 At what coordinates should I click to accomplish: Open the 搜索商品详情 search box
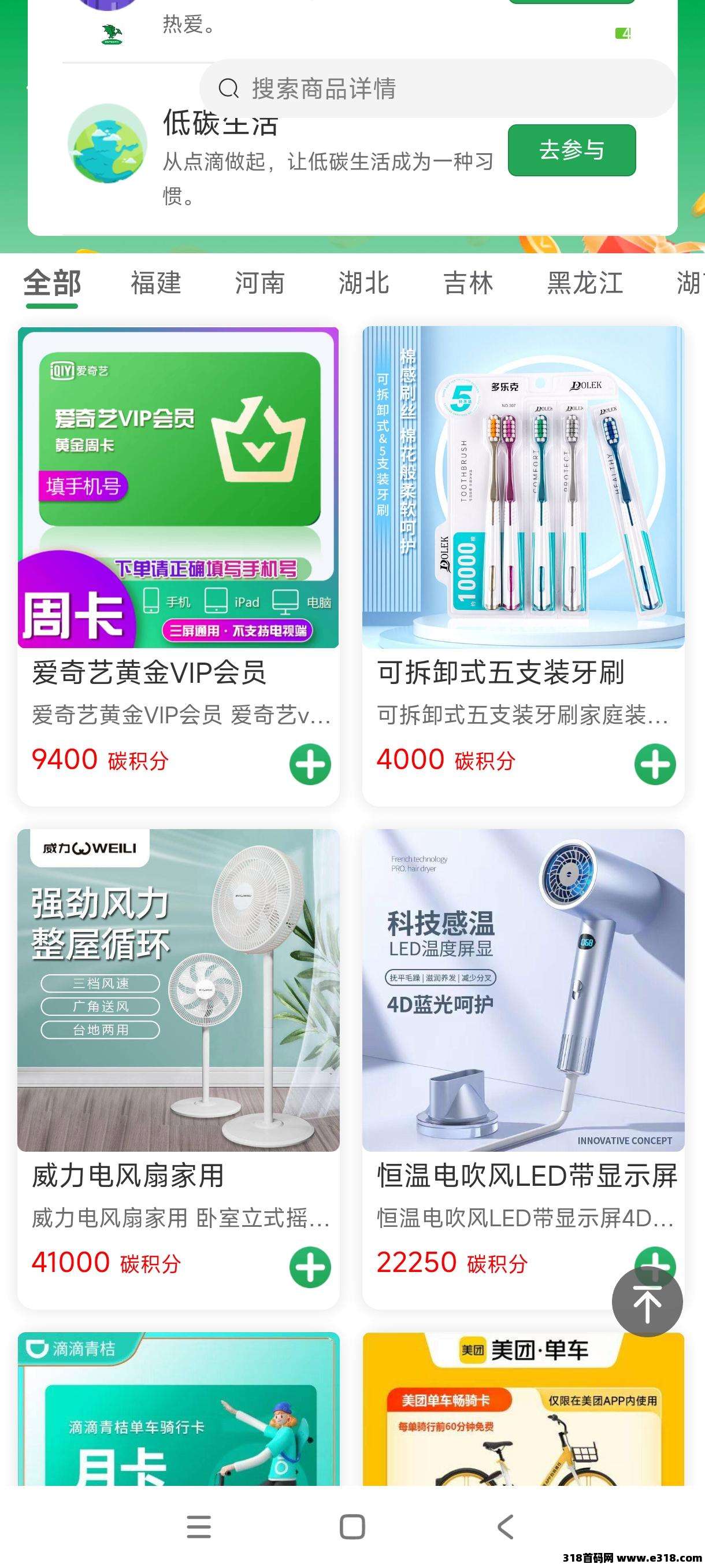click(438, 89)
